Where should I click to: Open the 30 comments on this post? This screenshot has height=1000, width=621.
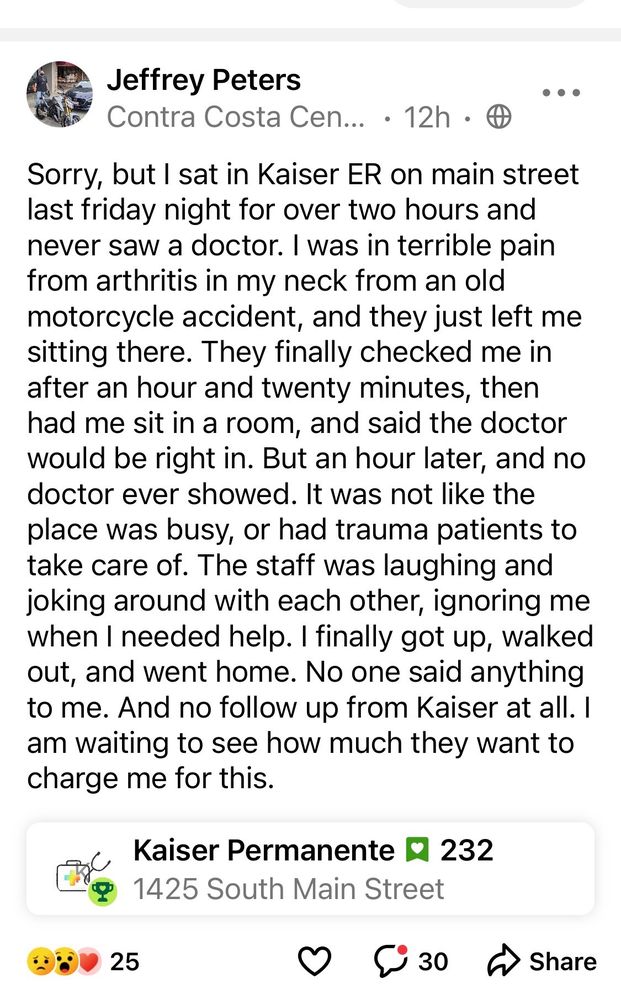click(x=410, y=962)
